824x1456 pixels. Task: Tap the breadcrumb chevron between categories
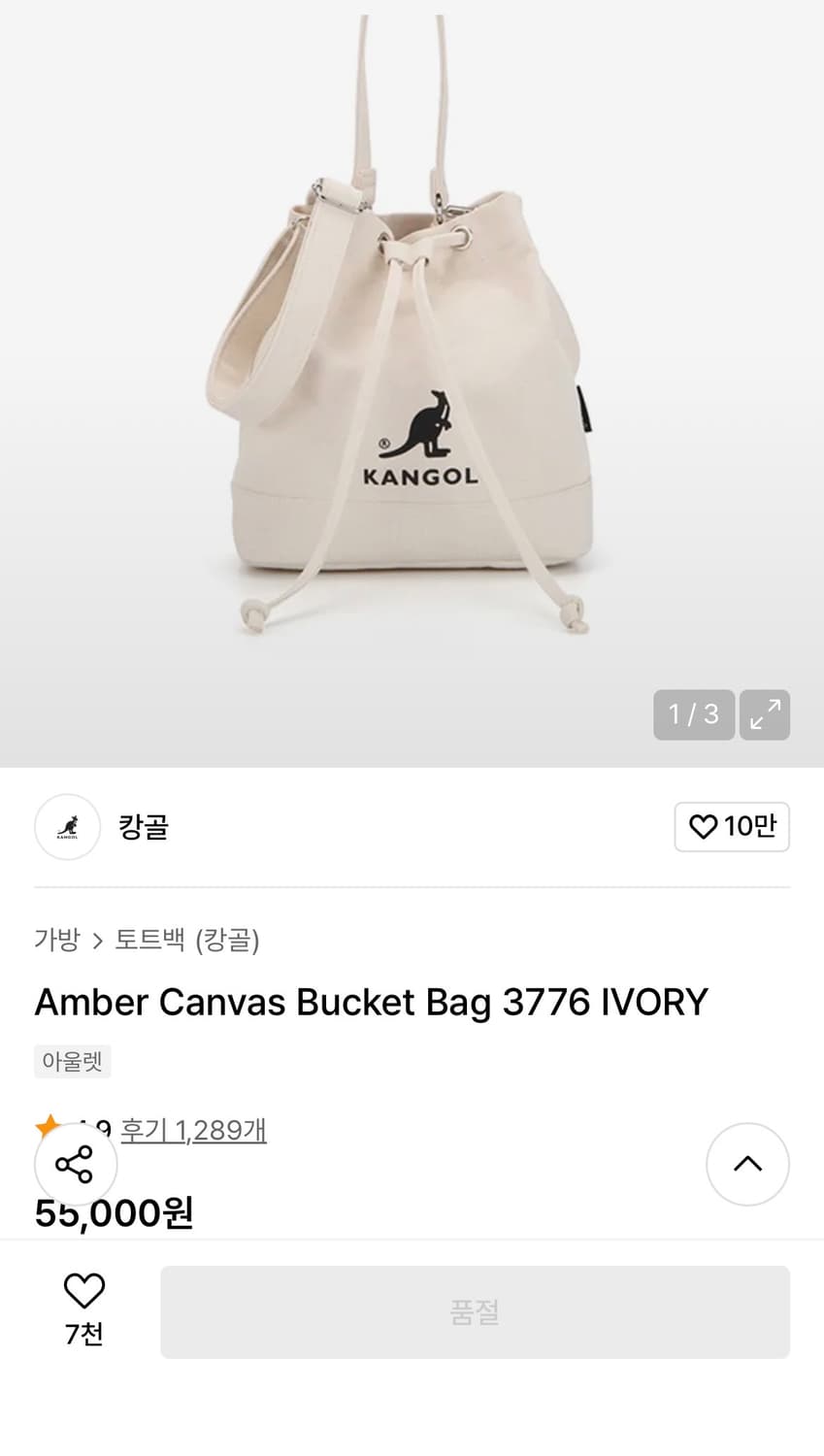coord(97,940)
